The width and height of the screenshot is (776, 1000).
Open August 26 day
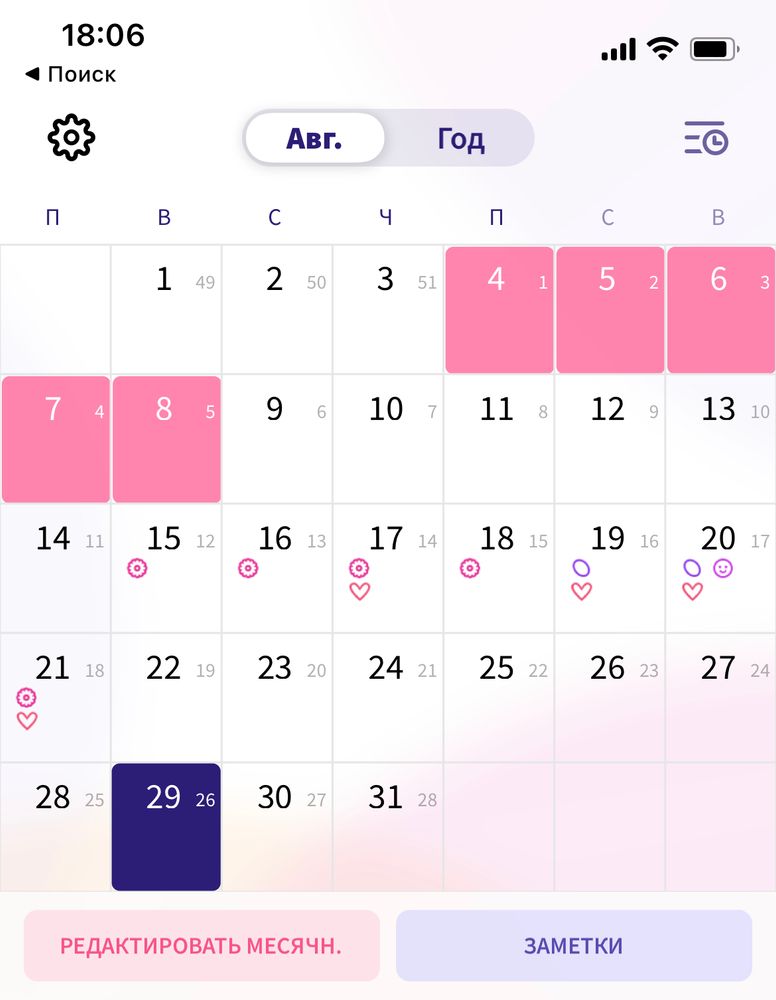[x=609, y=697]
